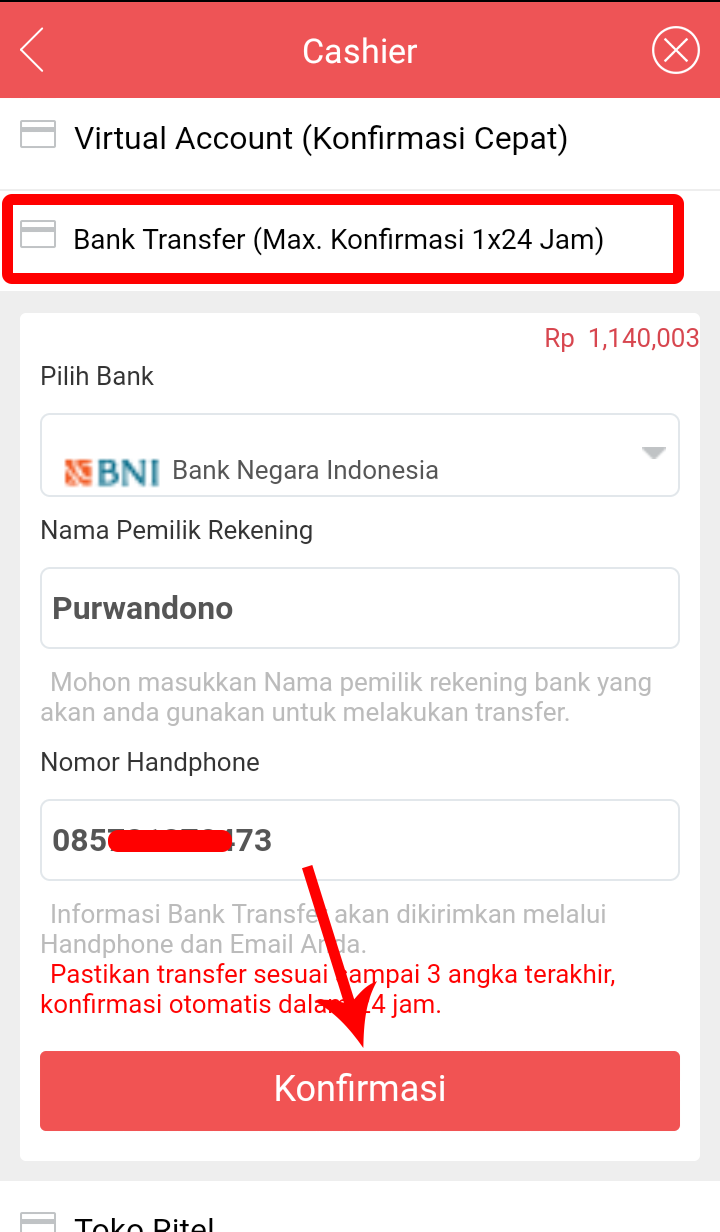Tap the Konfirmasi button
This screenshot has width=720, height=1232.
(360, 1089)
